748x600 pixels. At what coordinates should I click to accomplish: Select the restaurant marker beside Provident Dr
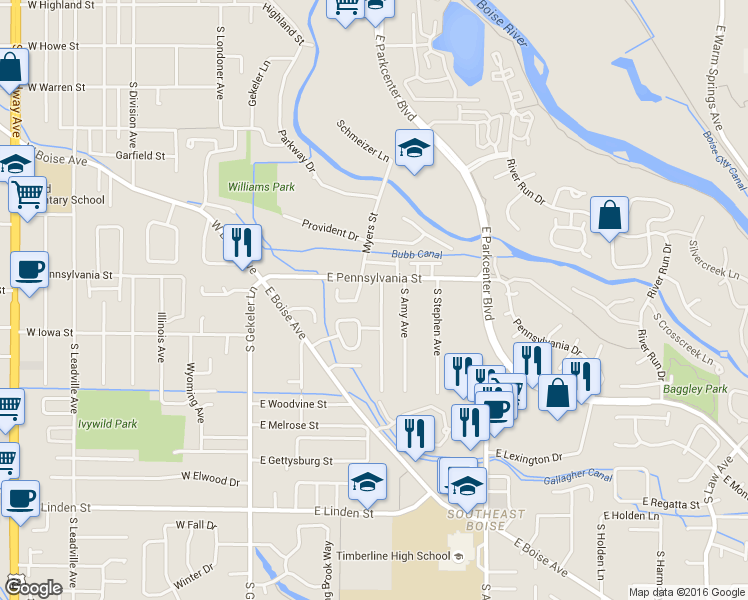point(242,243)
